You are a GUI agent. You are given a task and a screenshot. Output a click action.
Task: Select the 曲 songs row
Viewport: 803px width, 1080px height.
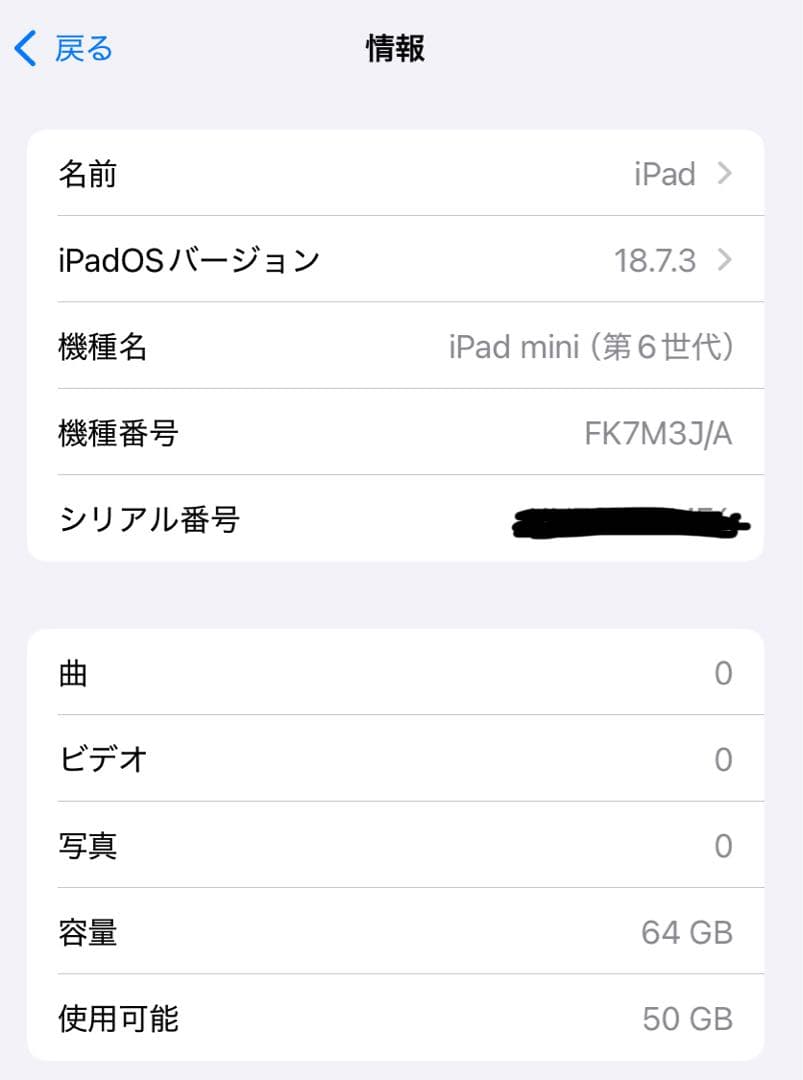coord(400,672)
